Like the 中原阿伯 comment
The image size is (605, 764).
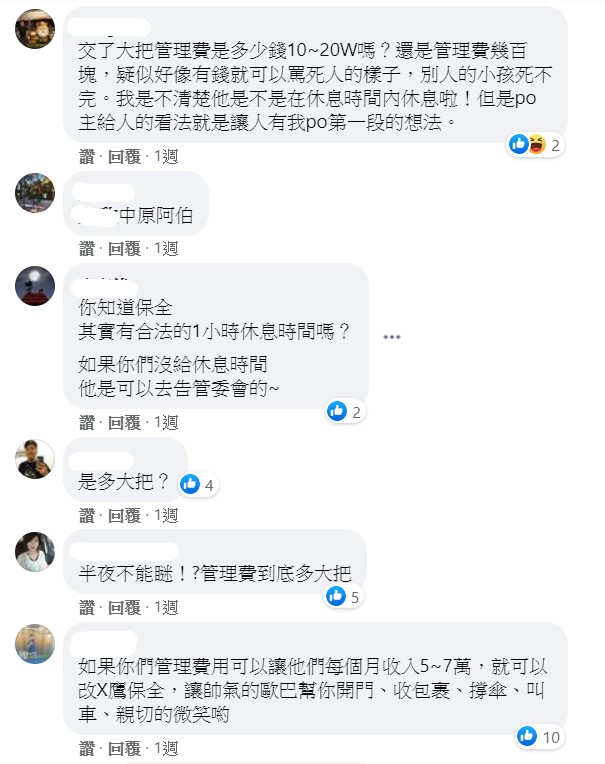point(86,248)
